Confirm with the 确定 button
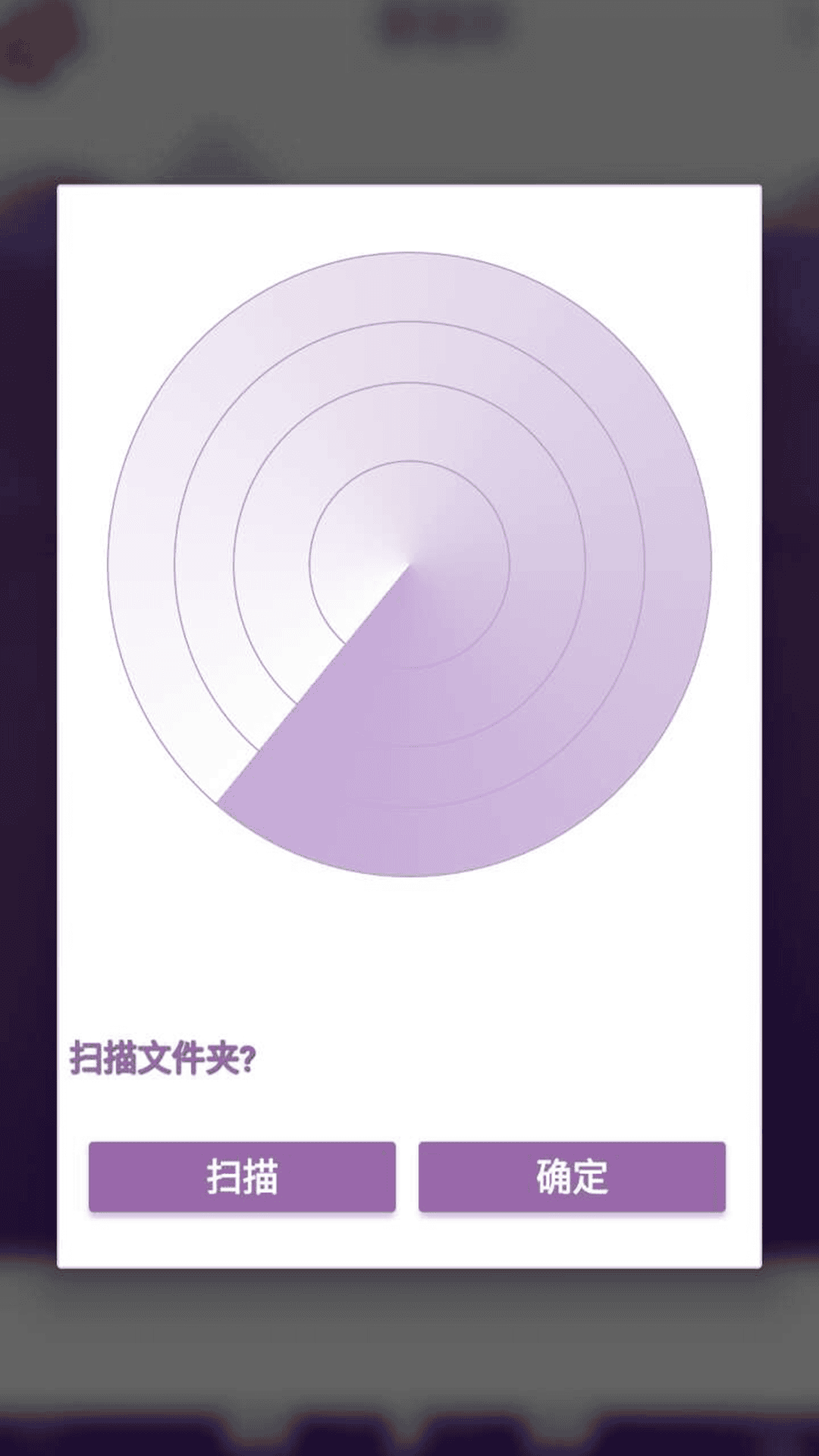The height and width of the screenshot is (1456, 819). click(x=572, y=1177)
